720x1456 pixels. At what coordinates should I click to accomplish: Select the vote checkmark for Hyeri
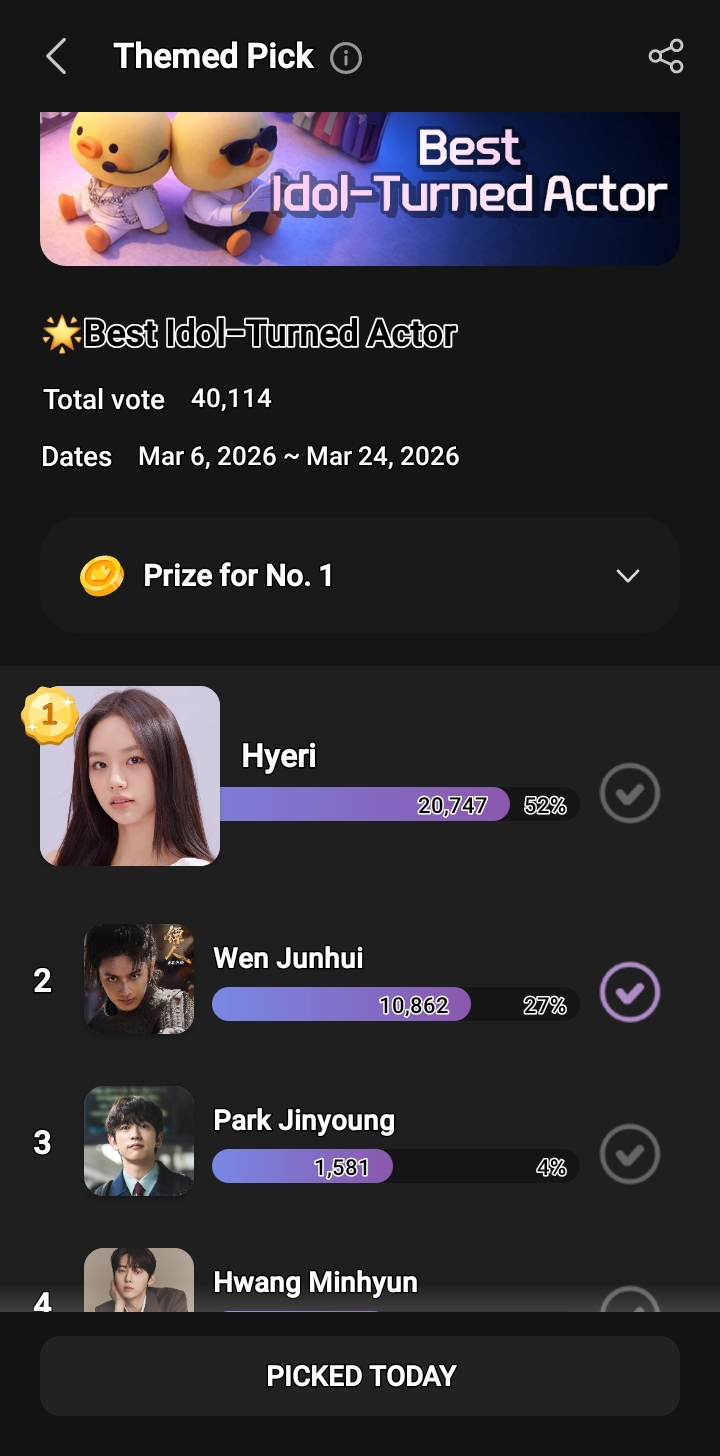pos(629,793)
